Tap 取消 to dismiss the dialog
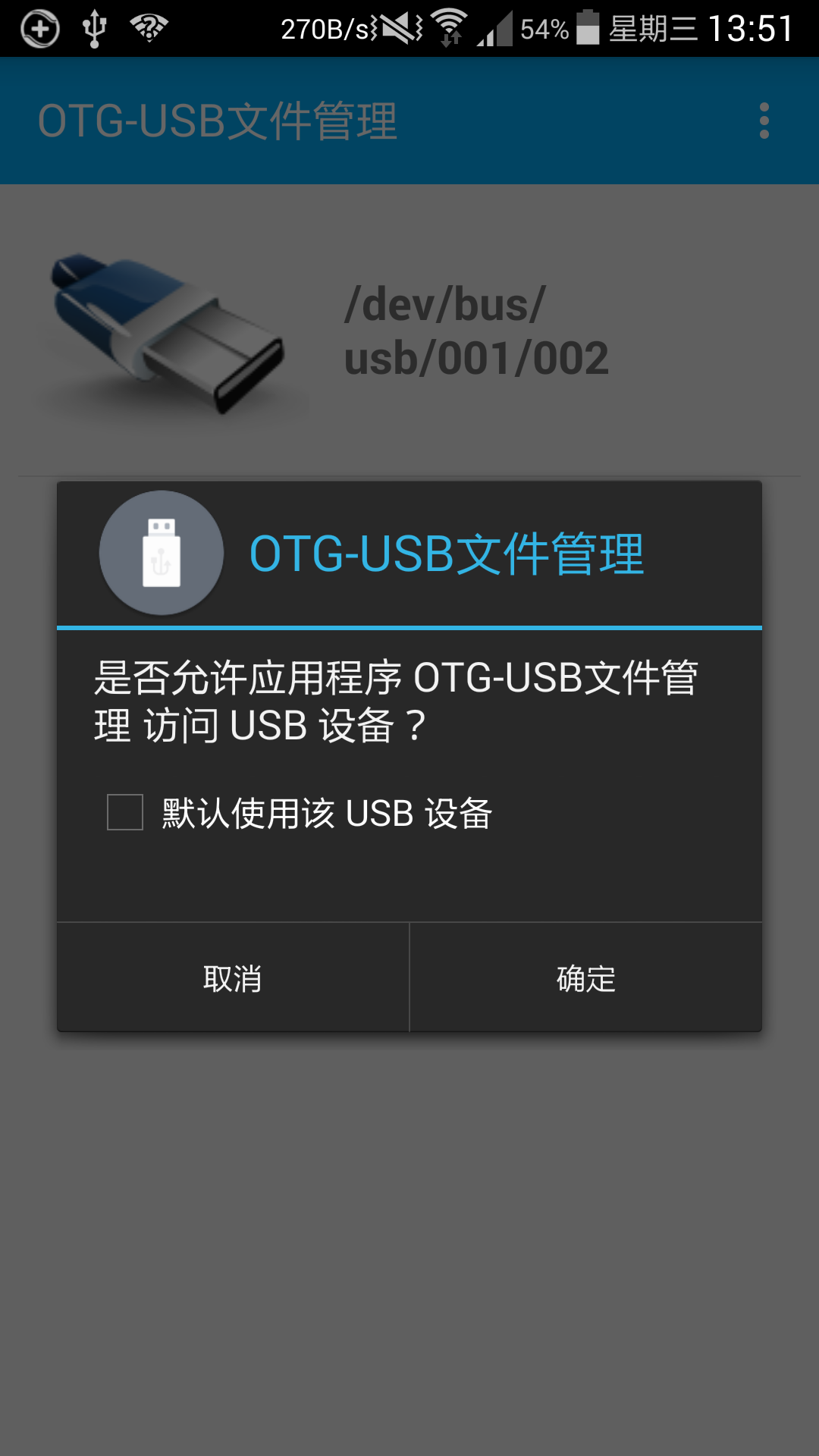 pyautogui.click(x=231, y=979)
